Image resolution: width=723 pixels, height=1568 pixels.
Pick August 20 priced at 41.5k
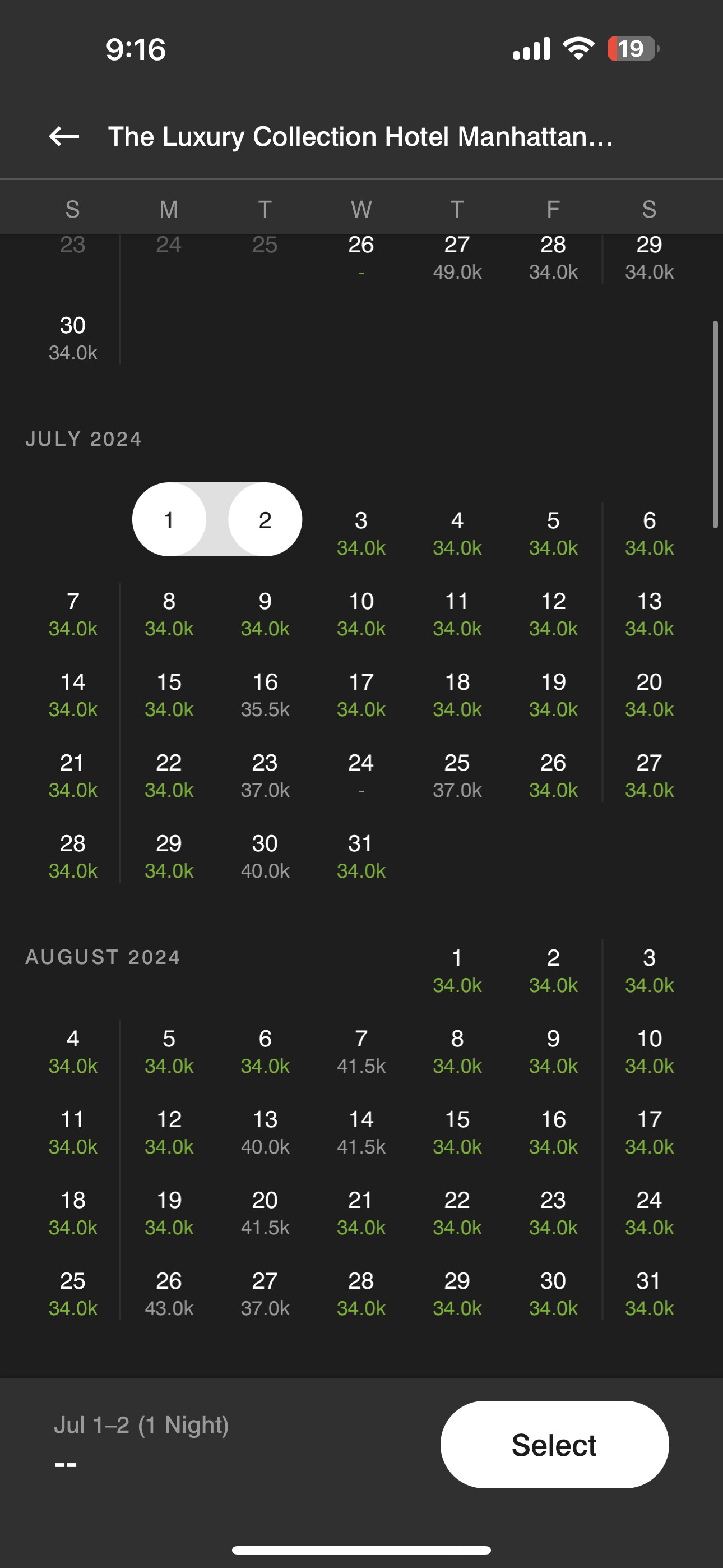coord(265,1212)
